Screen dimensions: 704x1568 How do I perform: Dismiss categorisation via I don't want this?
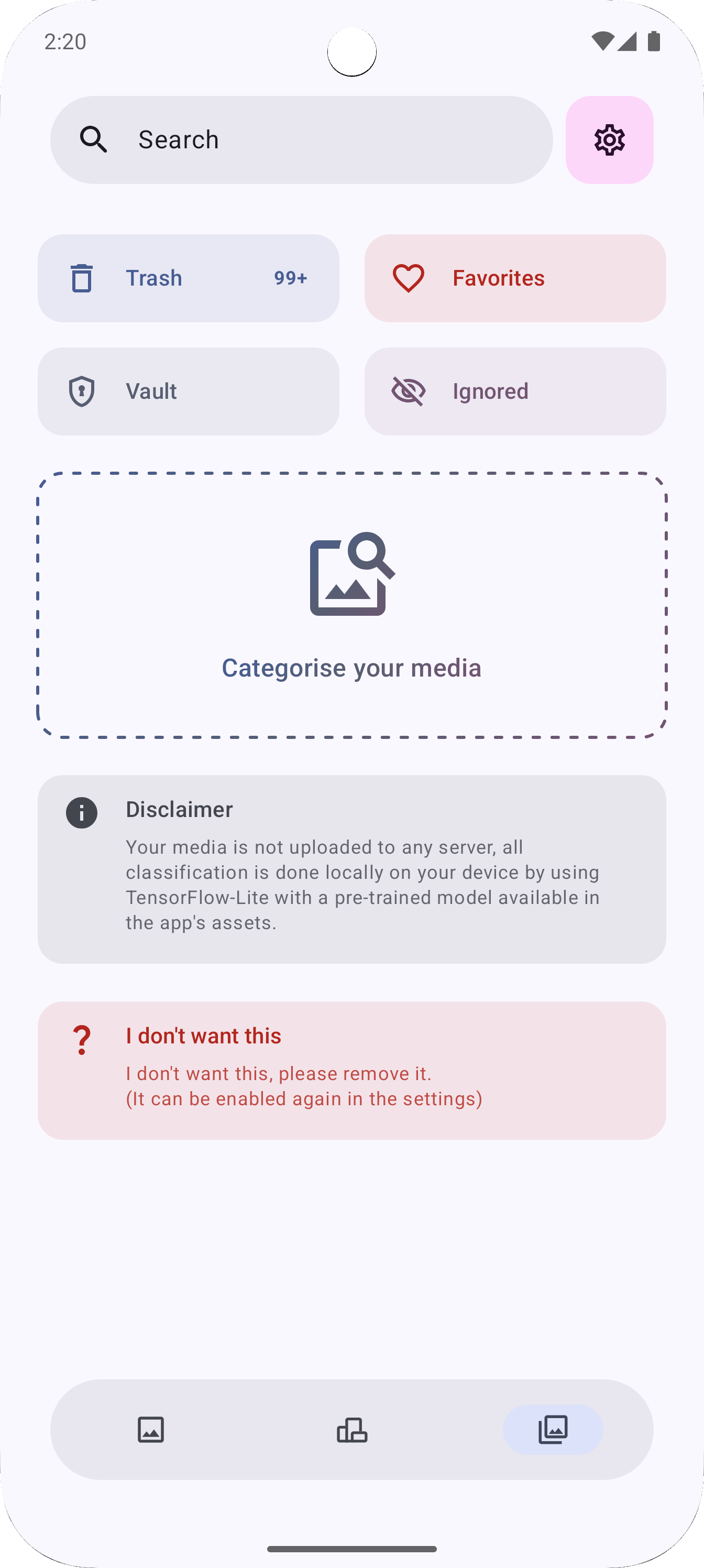pos(351,1070)
